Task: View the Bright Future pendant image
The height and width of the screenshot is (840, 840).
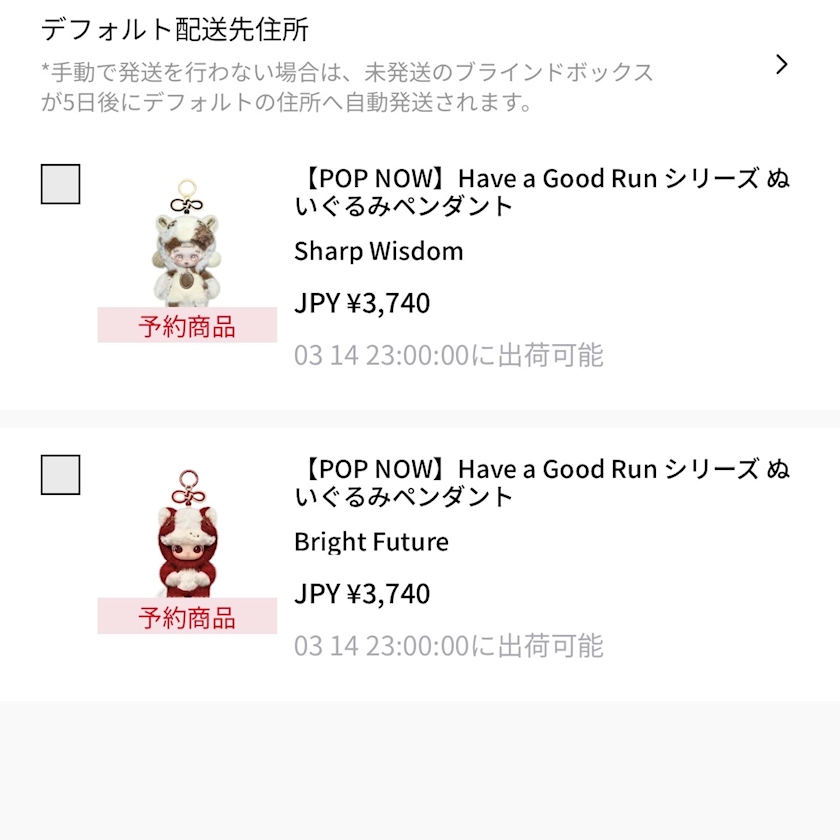Action: click(187, 535)
